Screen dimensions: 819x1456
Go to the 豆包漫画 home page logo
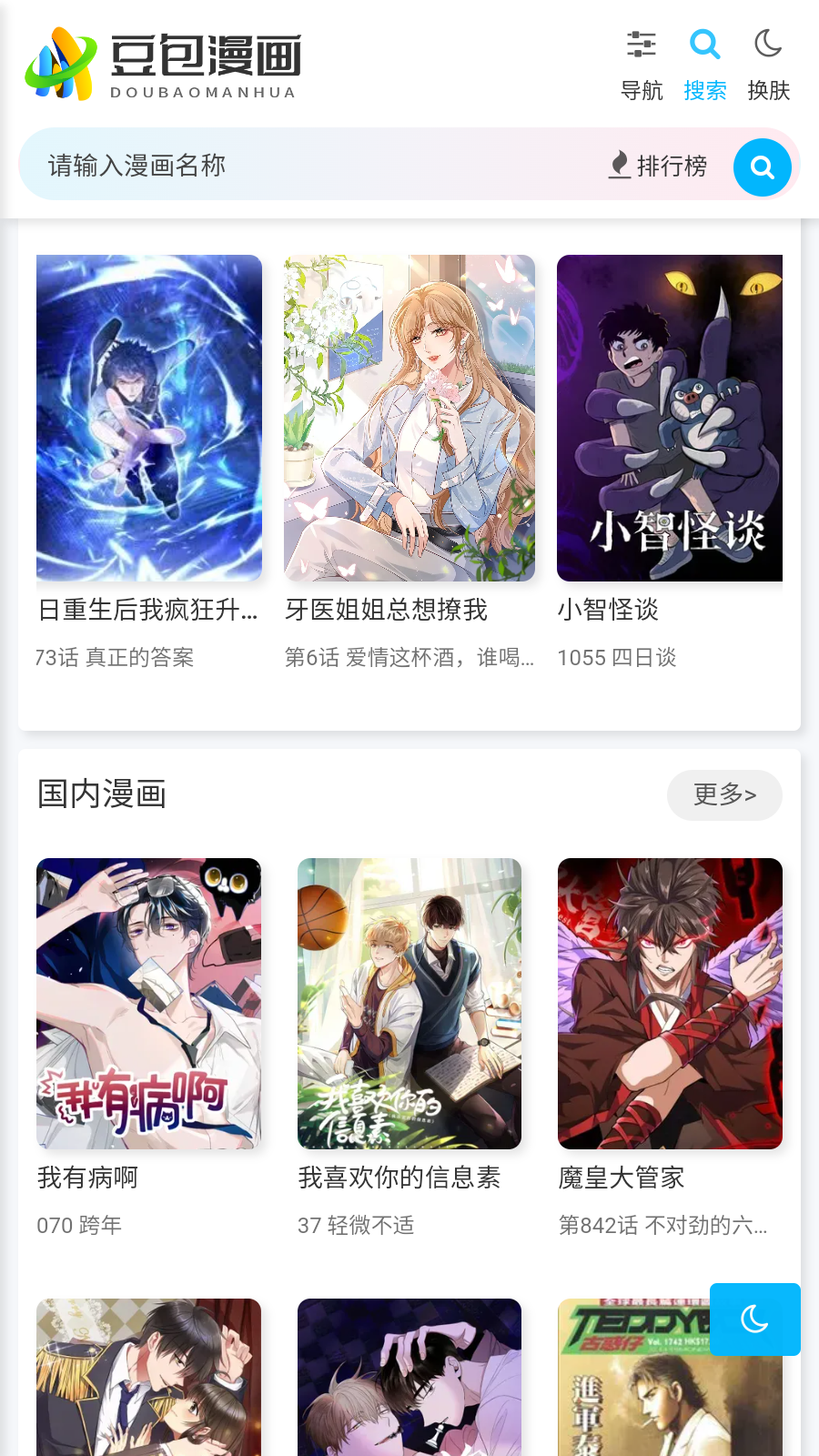tap(164, 64)
